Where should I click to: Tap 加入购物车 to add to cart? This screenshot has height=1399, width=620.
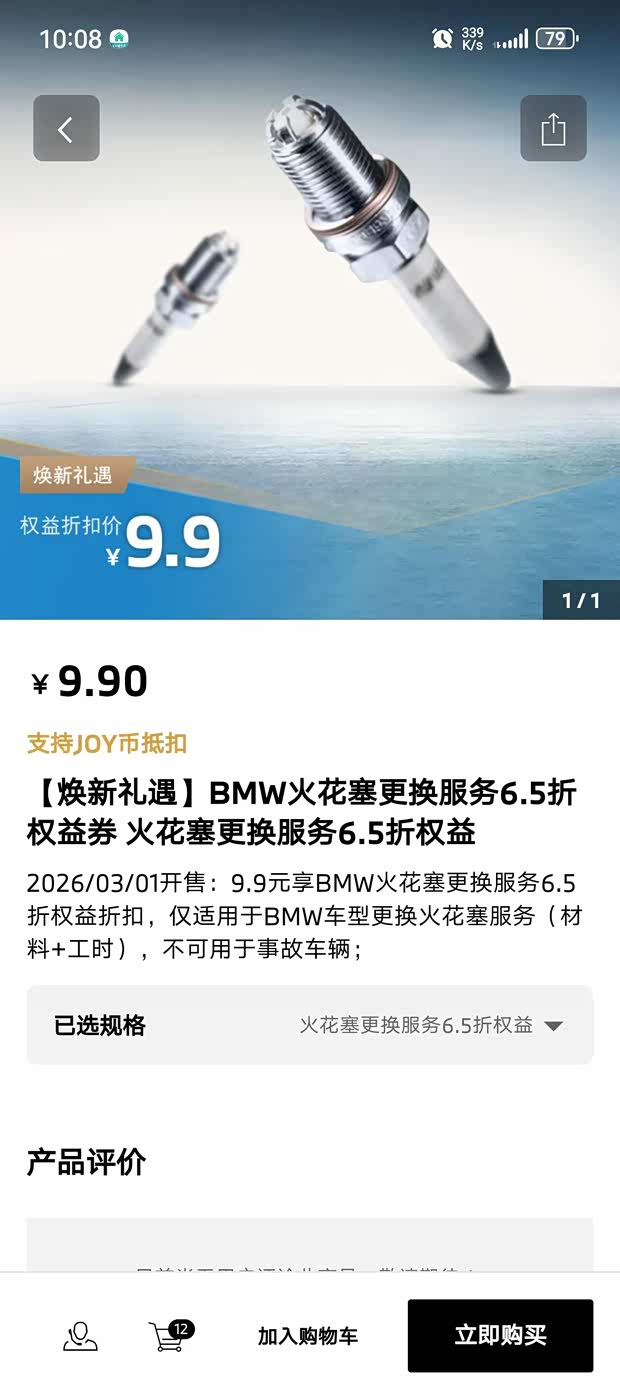(x=308, y=1336)
